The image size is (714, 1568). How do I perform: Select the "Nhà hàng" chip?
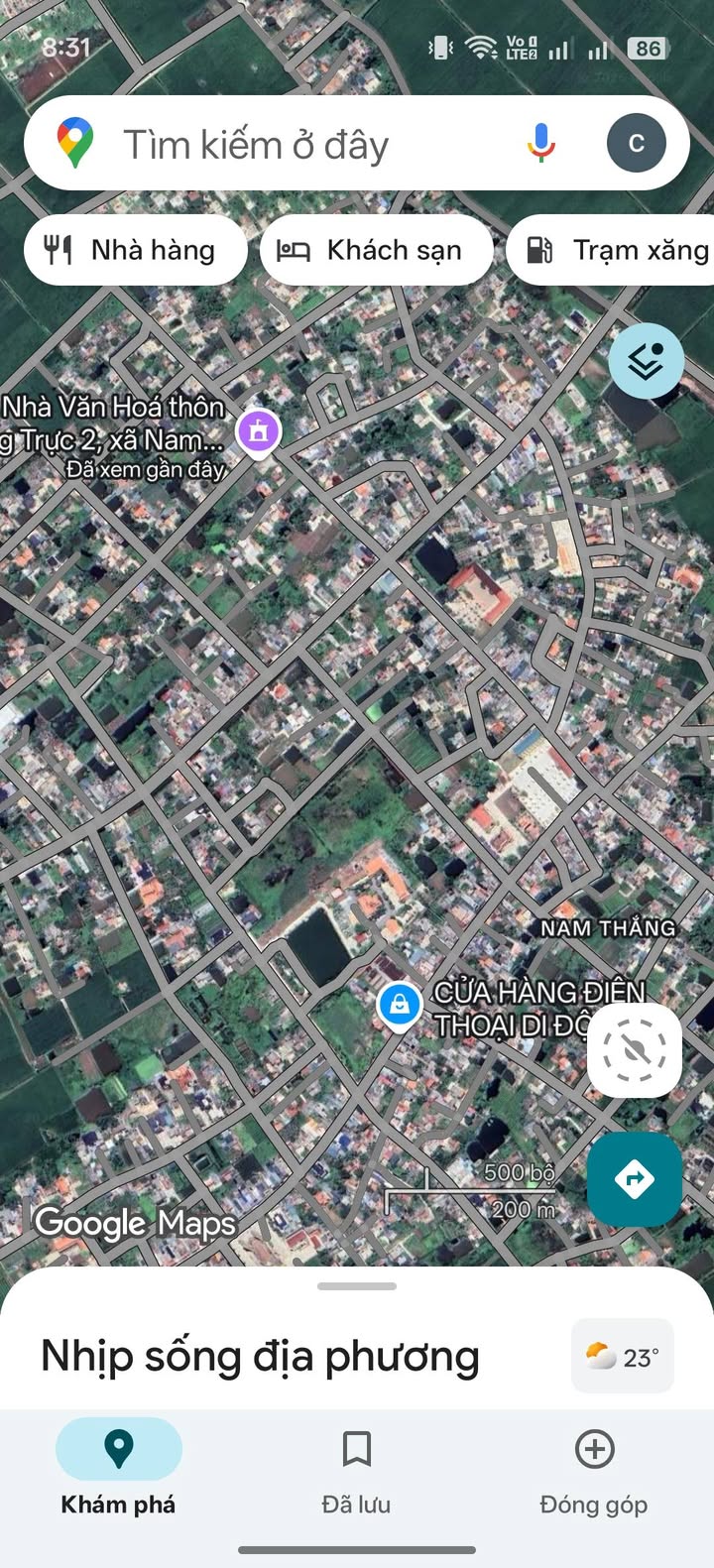pyautogui.click(x=133, y=250)
